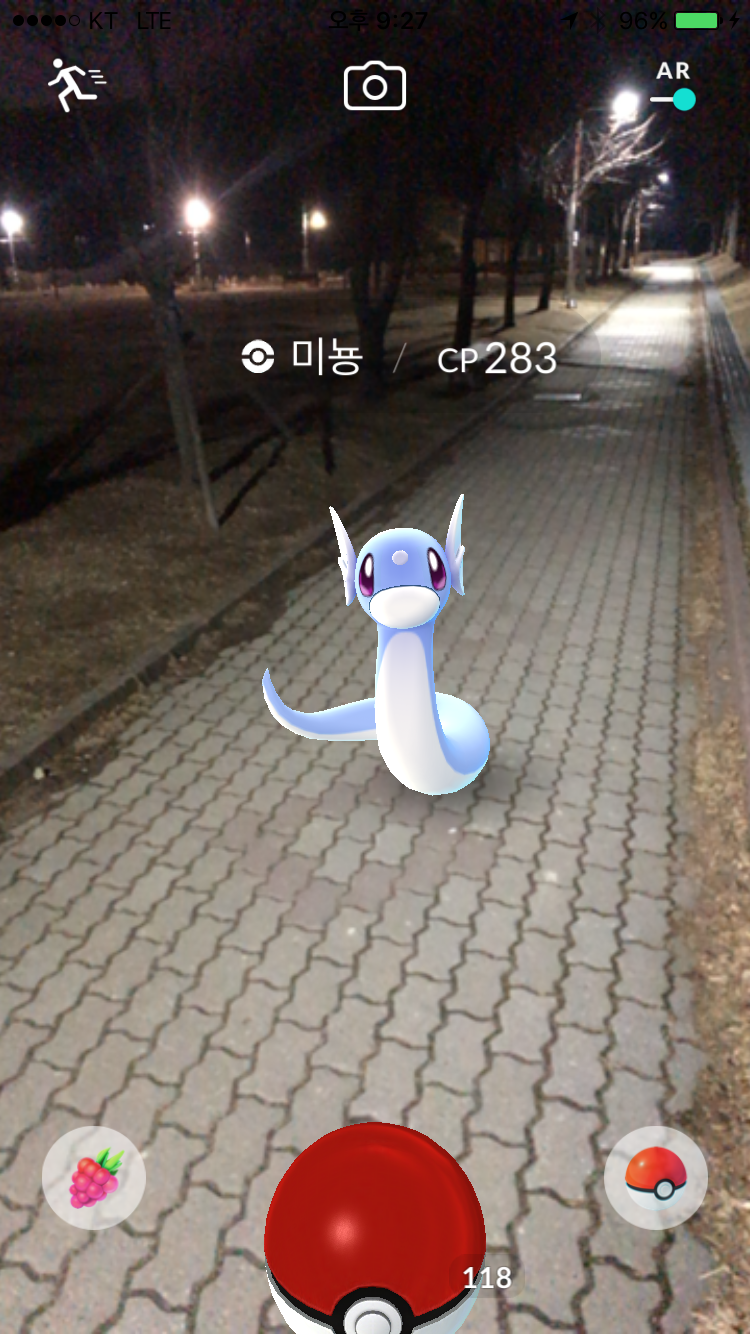The width and height of the screenshot is (750, 1334).
Task: Open the Razz Berry item button
Action: [94, 1177]
